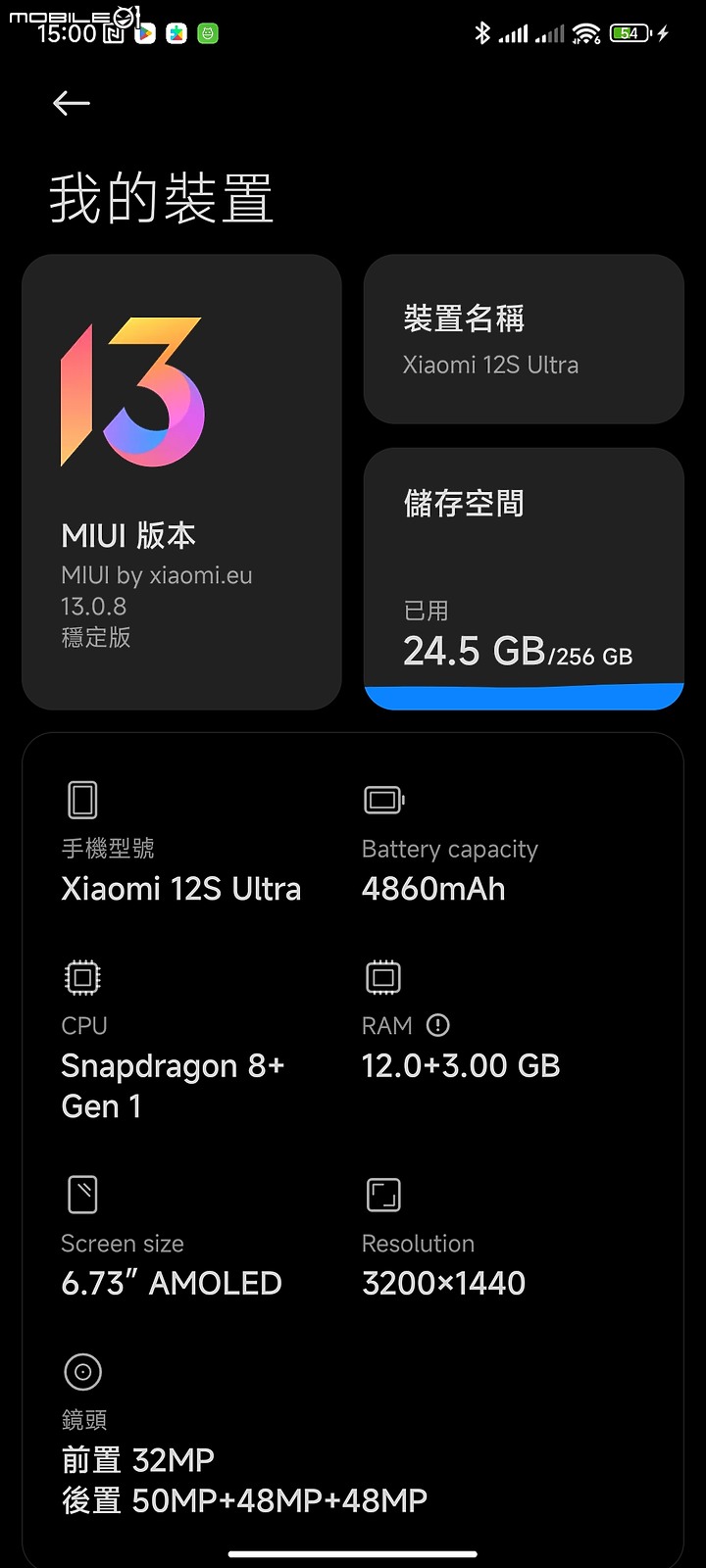Open the MIUI 版本 card
Viewport: 706px width, 1568px height.
[181, 482]
